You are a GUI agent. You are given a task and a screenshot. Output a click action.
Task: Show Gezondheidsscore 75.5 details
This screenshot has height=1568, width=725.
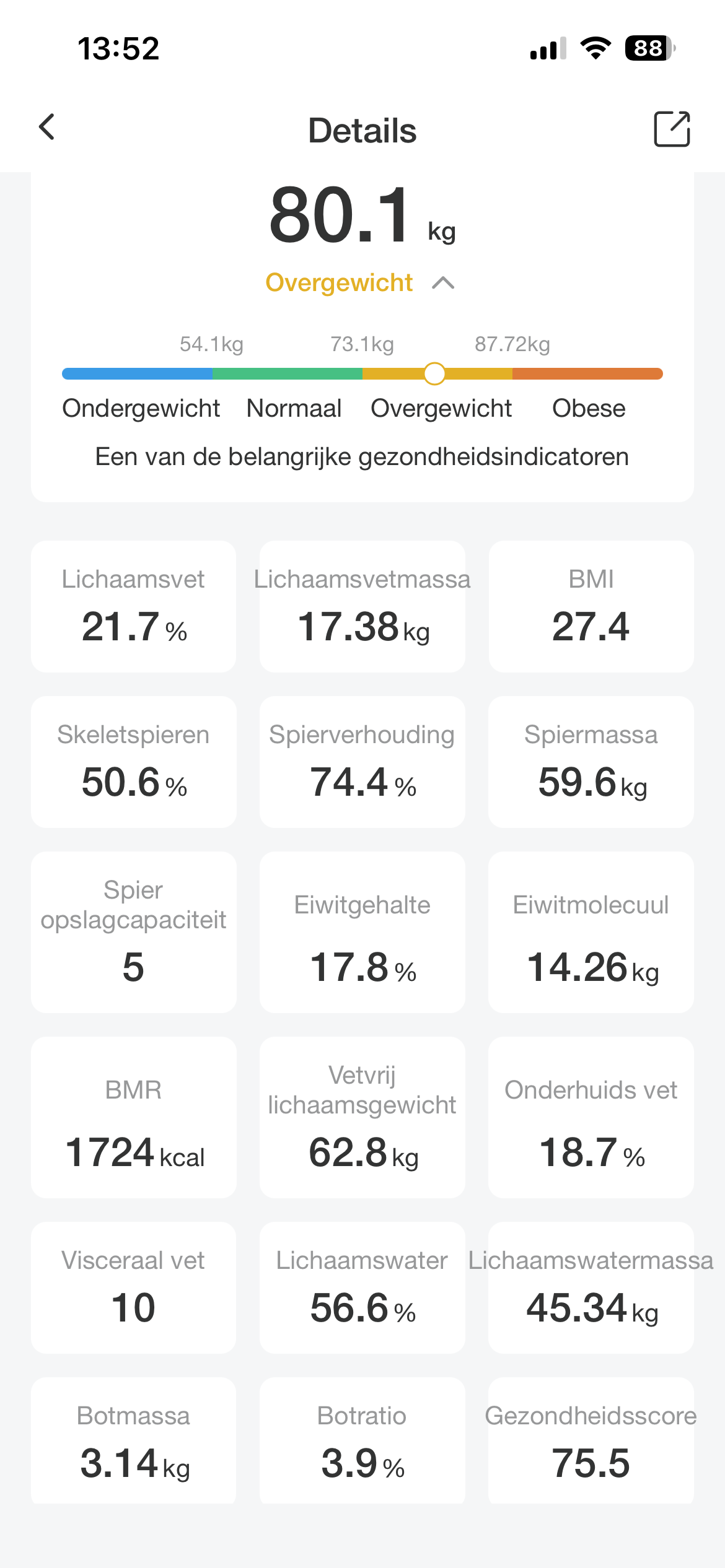pyautogui.click(x=591, y=1440)
